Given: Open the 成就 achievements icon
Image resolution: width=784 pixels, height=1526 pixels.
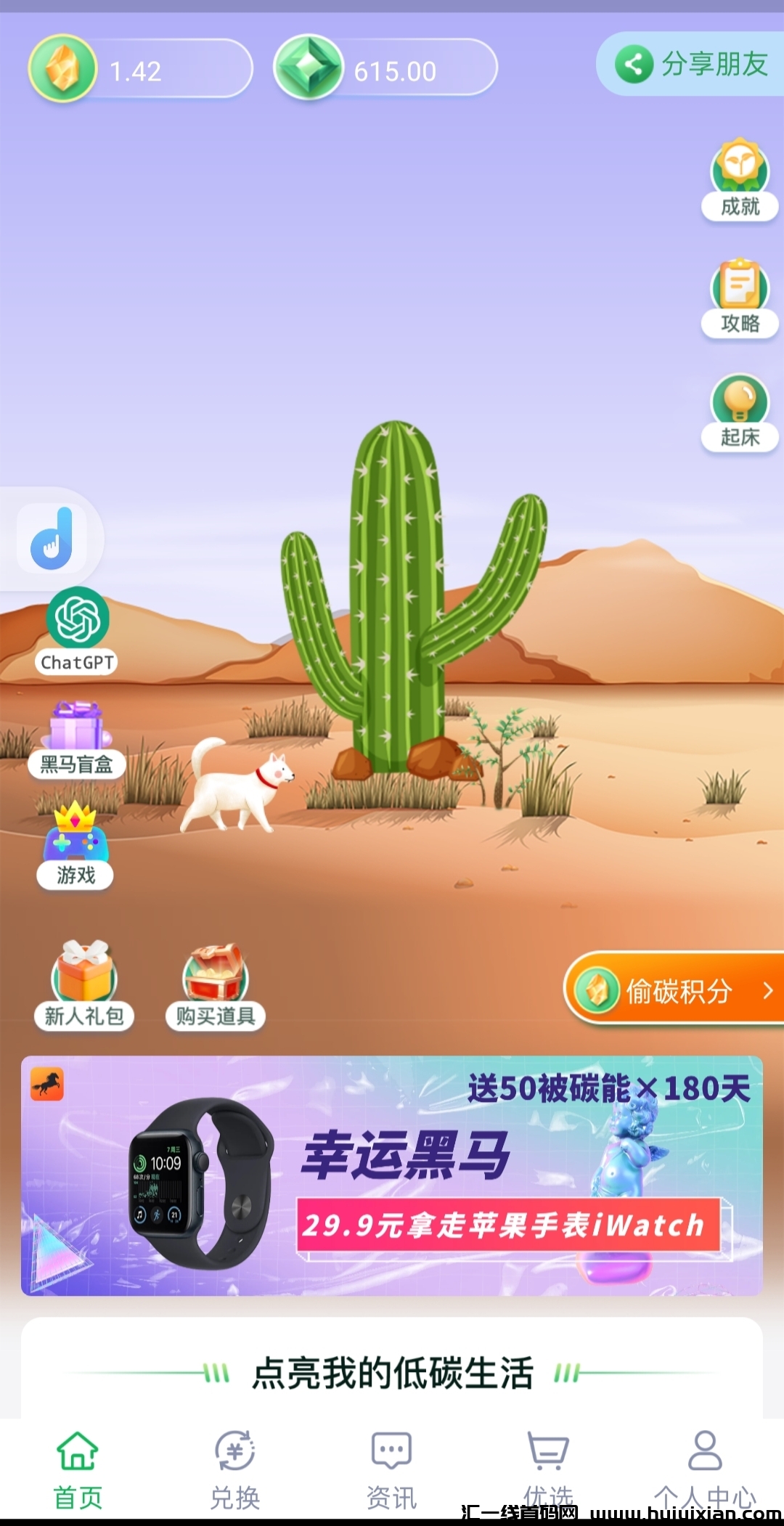Looking at the screenshot, I should click(739, 179).
